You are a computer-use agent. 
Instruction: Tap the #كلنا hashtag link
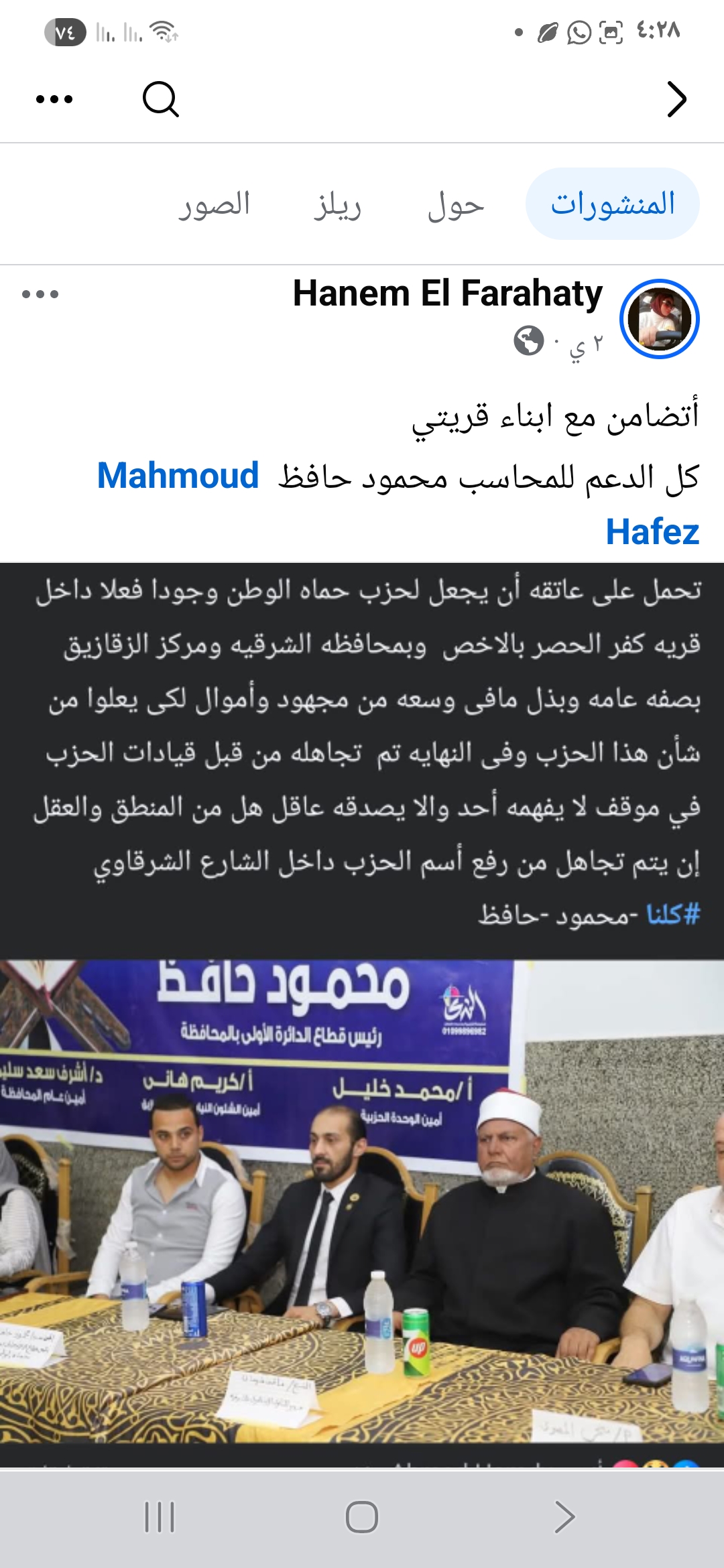[x=673, y=914]
